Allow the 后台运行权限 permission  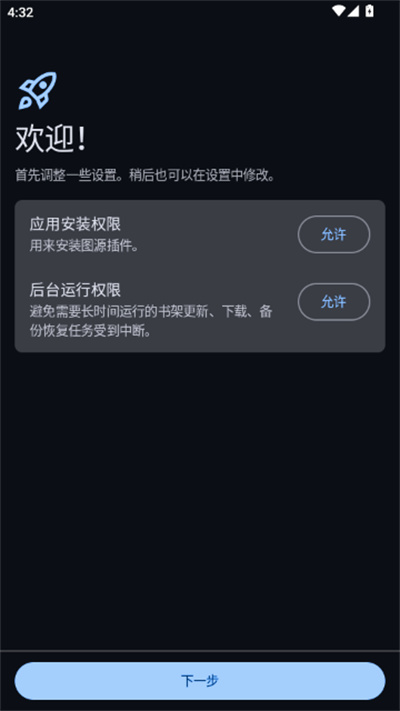click(x=334, y=302)
